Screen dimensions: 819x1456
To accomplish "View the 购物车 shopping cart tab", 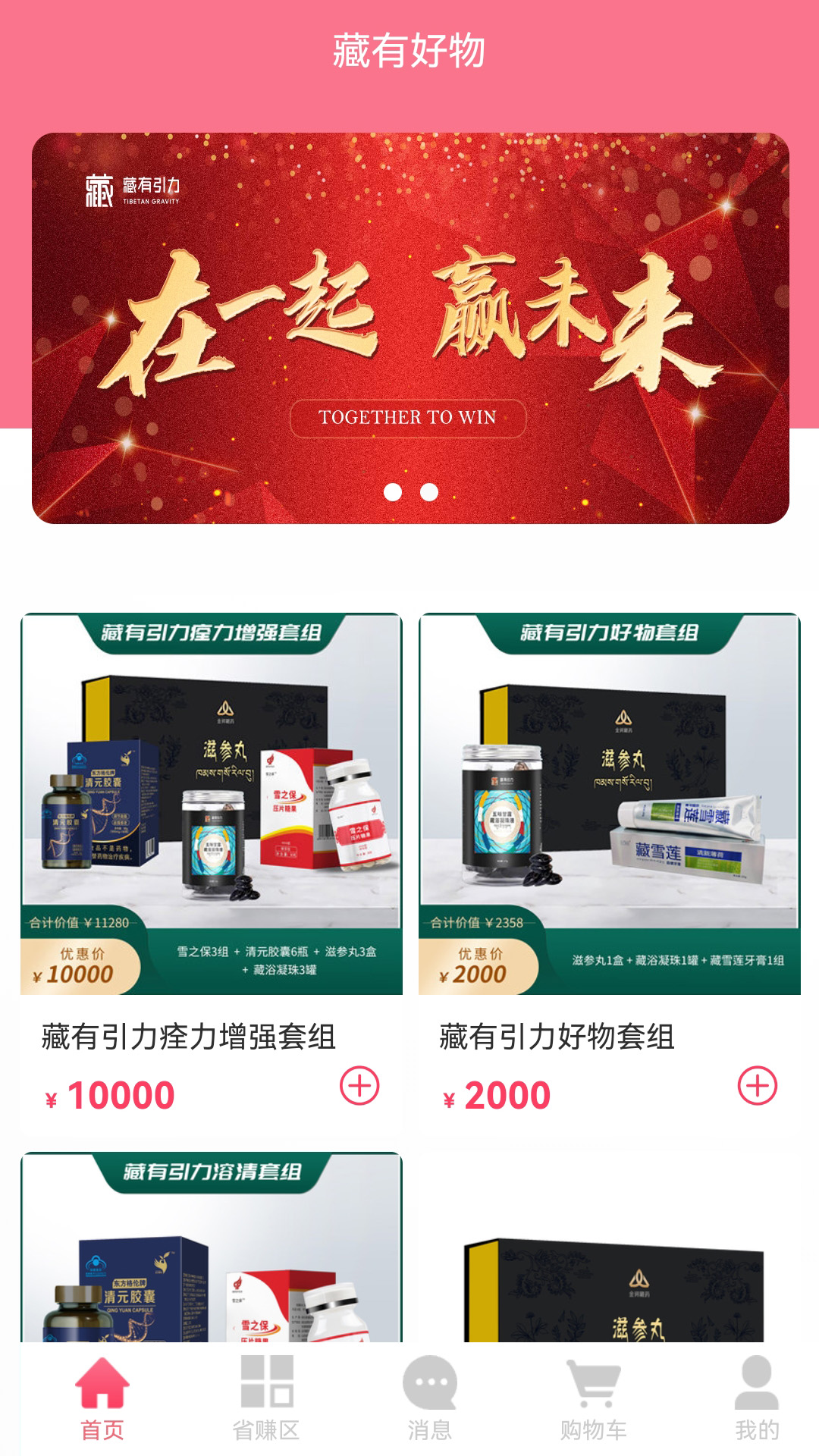I will coord(594,1399).
